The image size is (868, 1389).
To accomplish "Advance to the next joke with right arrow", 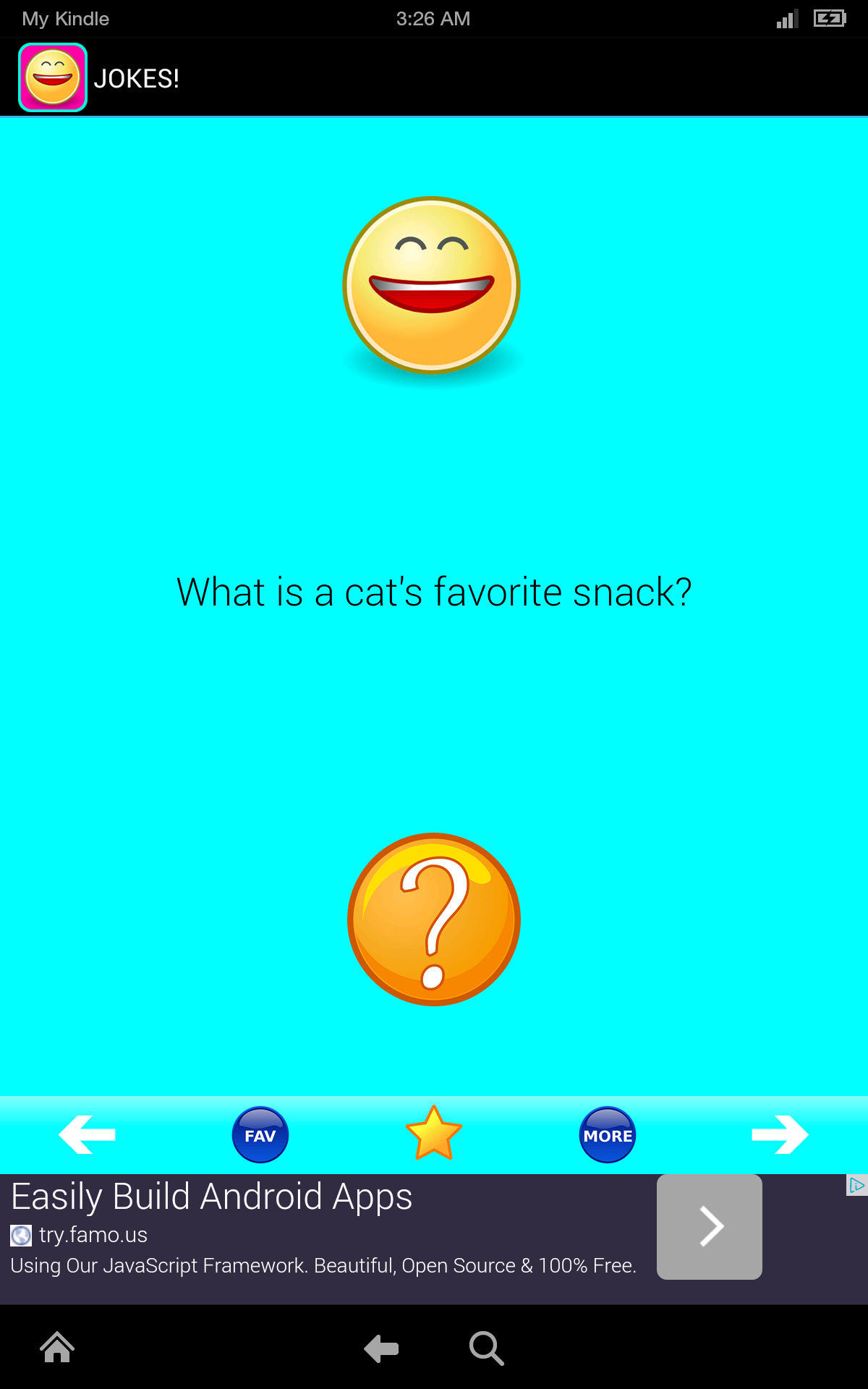I will click(x=780, y=1134).
